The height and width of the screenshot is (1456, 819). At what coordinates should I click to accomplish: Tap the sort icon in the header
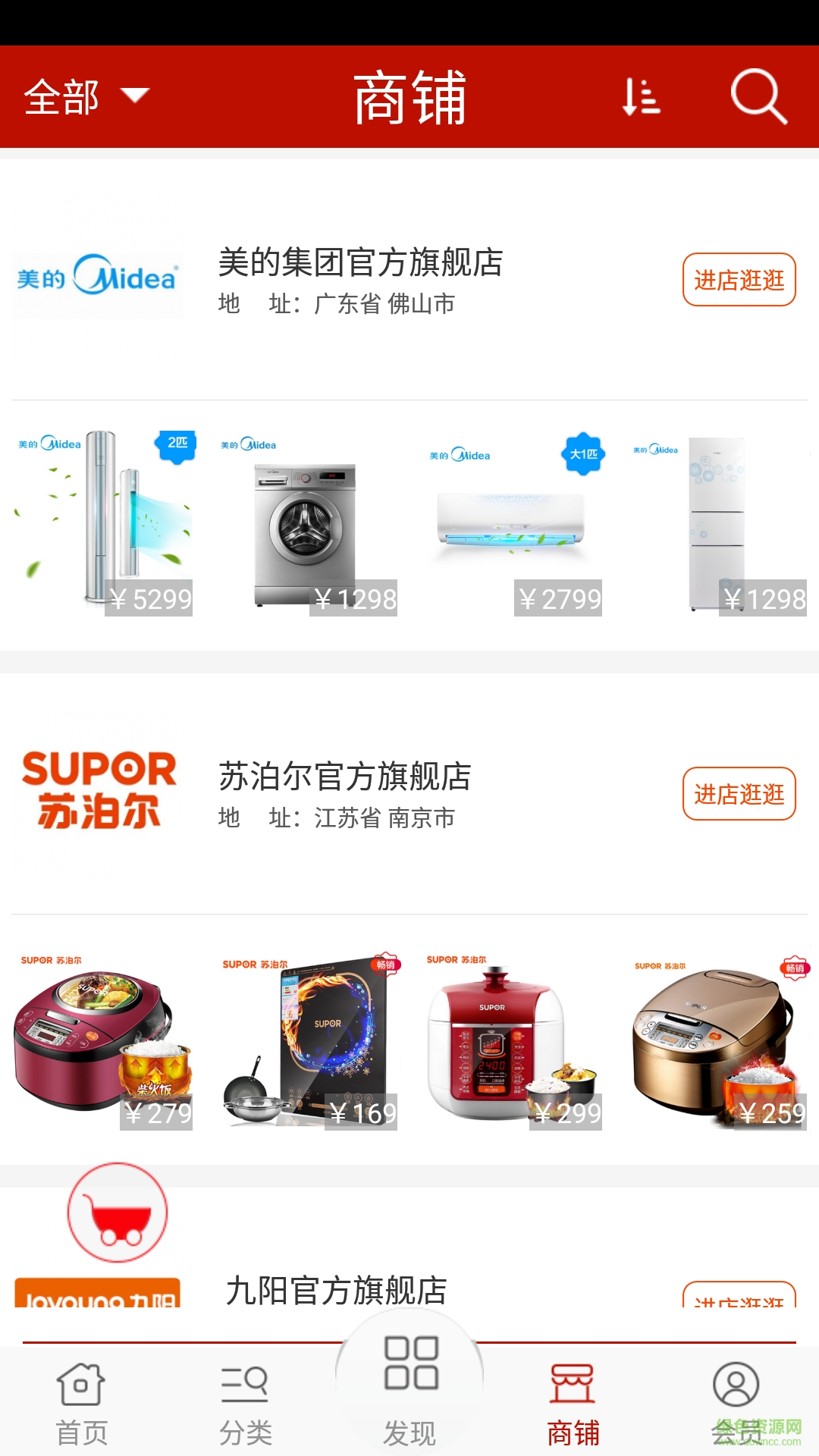(x=641, y=97)
